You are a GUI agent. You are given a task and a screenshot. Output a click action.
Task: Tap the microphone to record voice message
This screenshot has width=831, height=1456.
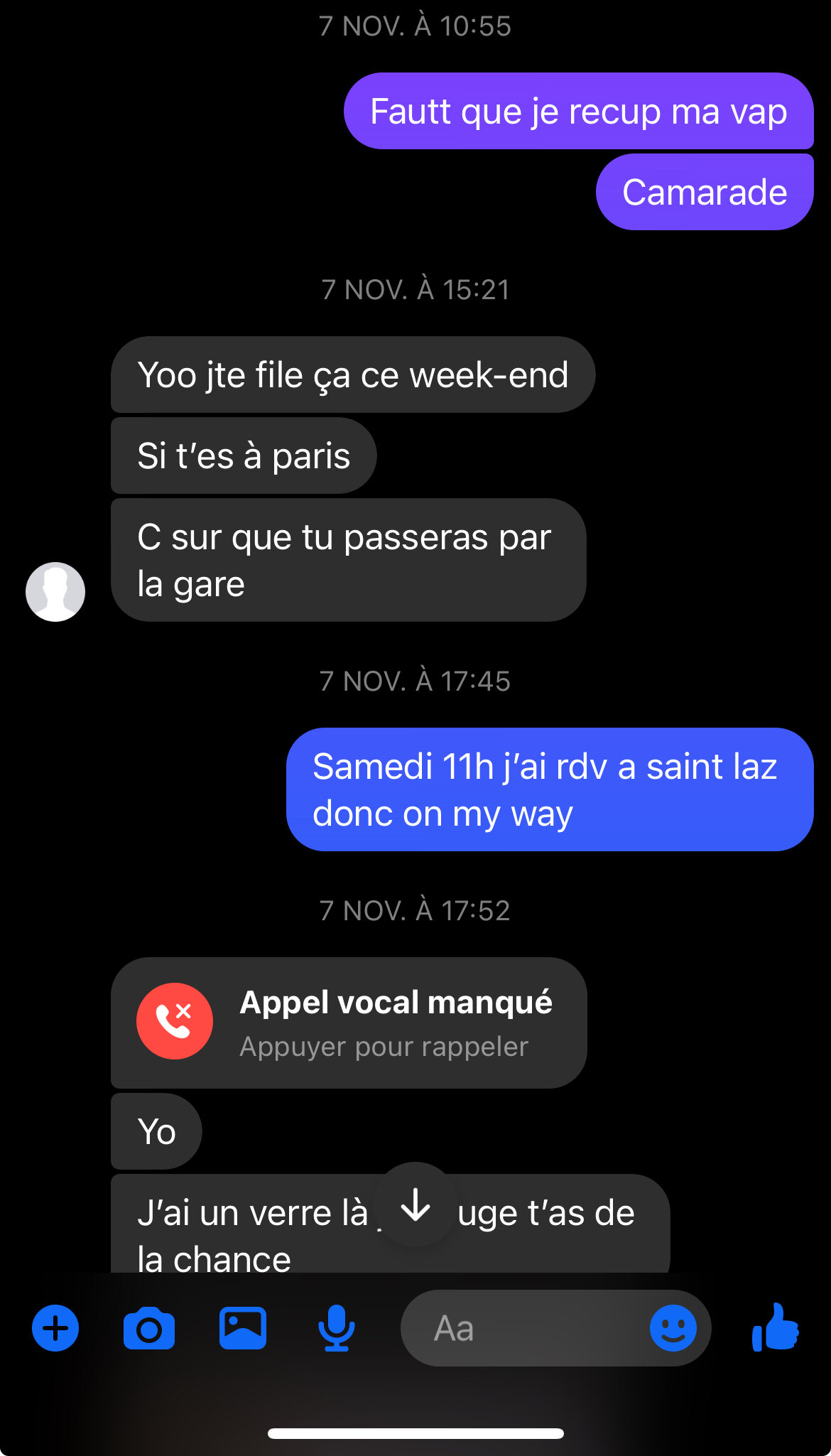[x=337, y=1328]
